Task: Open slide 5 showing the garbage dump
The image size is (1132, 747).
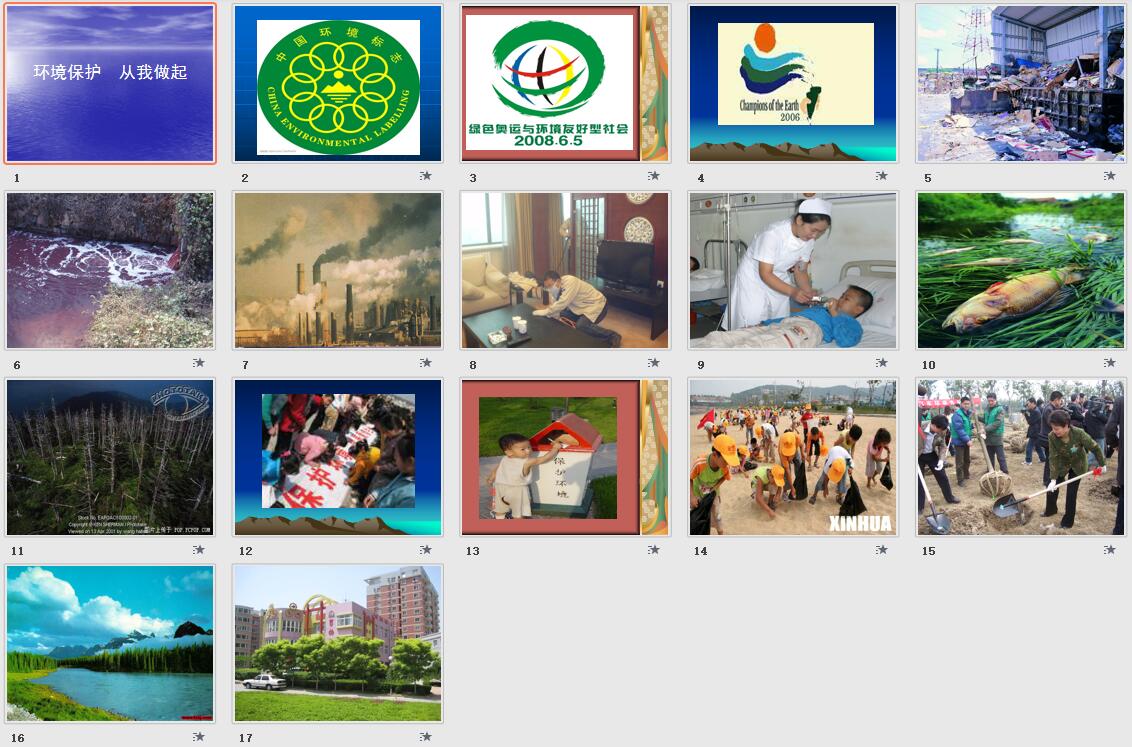Action: point(1020,84)
